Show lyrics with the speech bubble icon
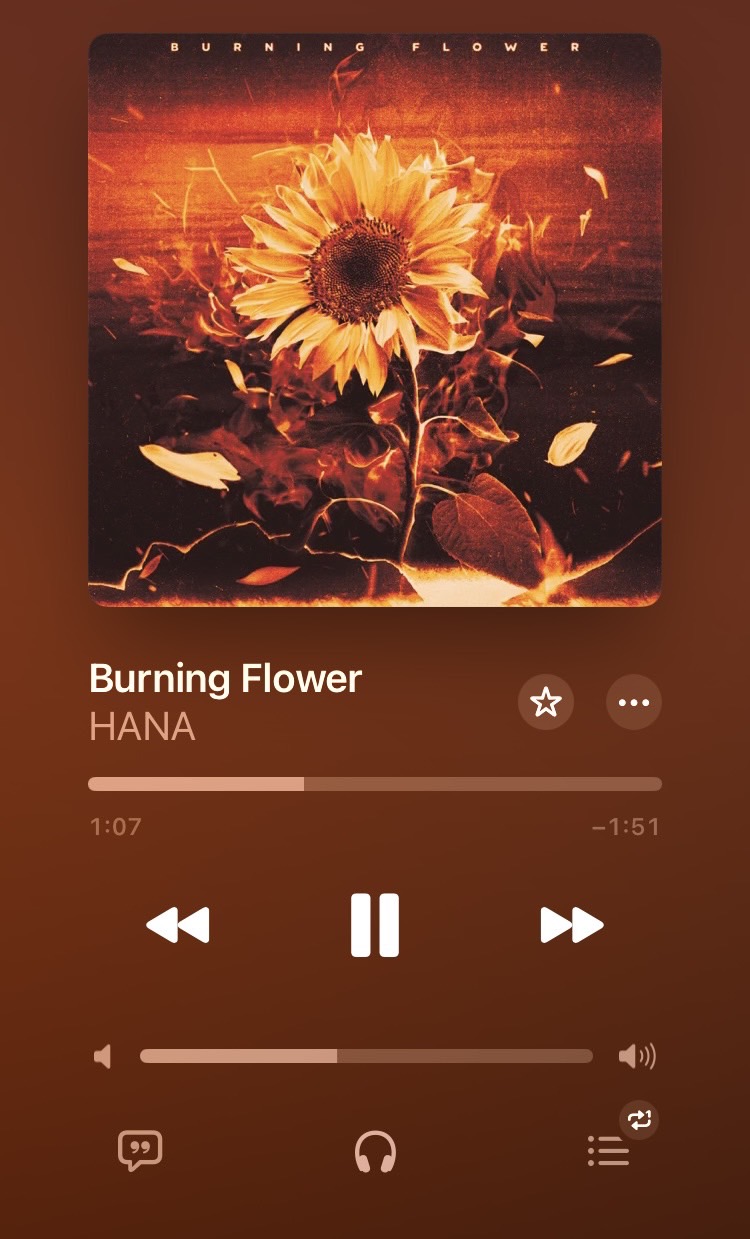Image resolution: width=750 pixels, height=1239 pixels. pyautogui.click(x=140, y=1151)
